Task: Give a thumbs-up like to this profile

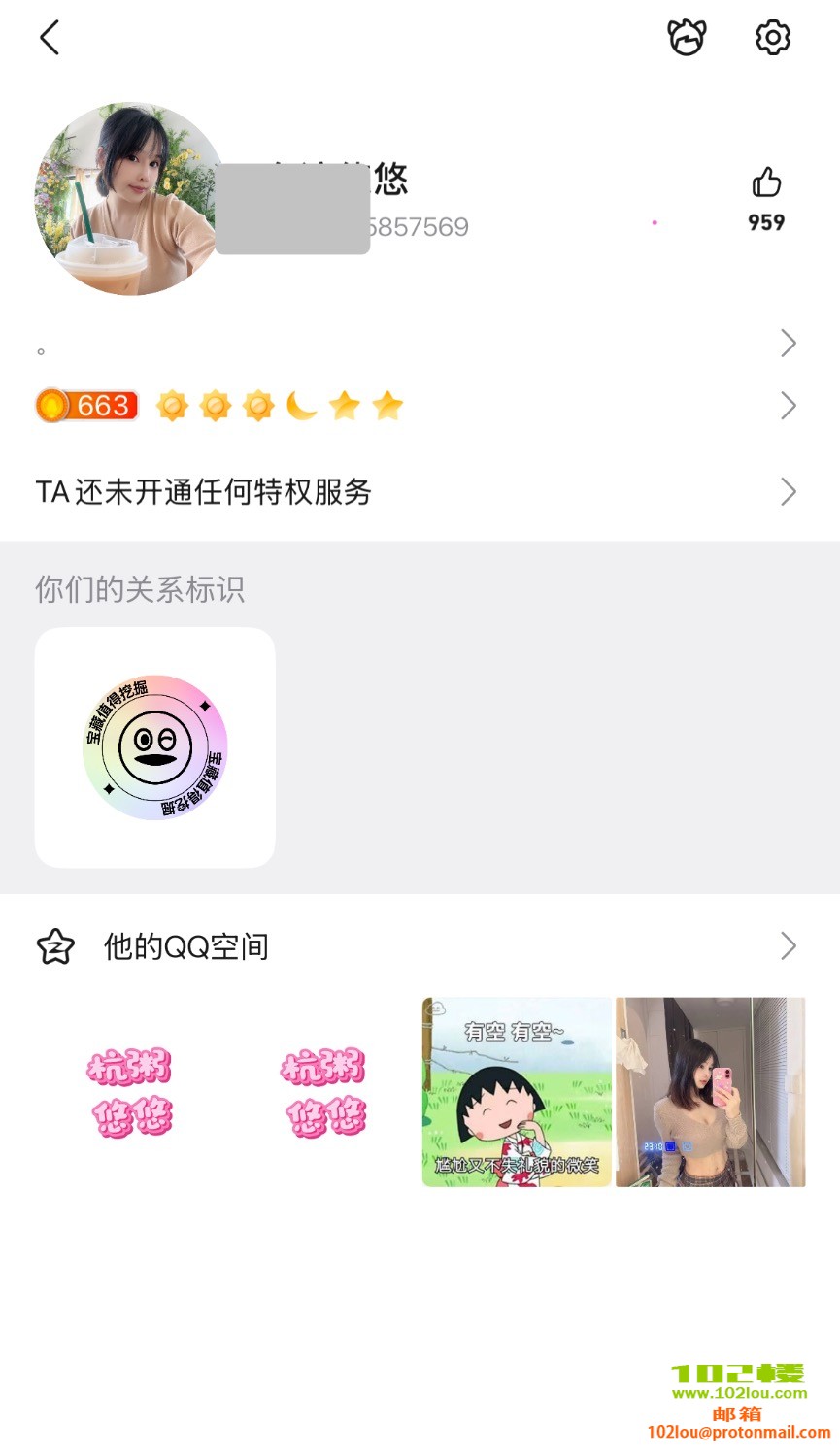Action: 766,183
